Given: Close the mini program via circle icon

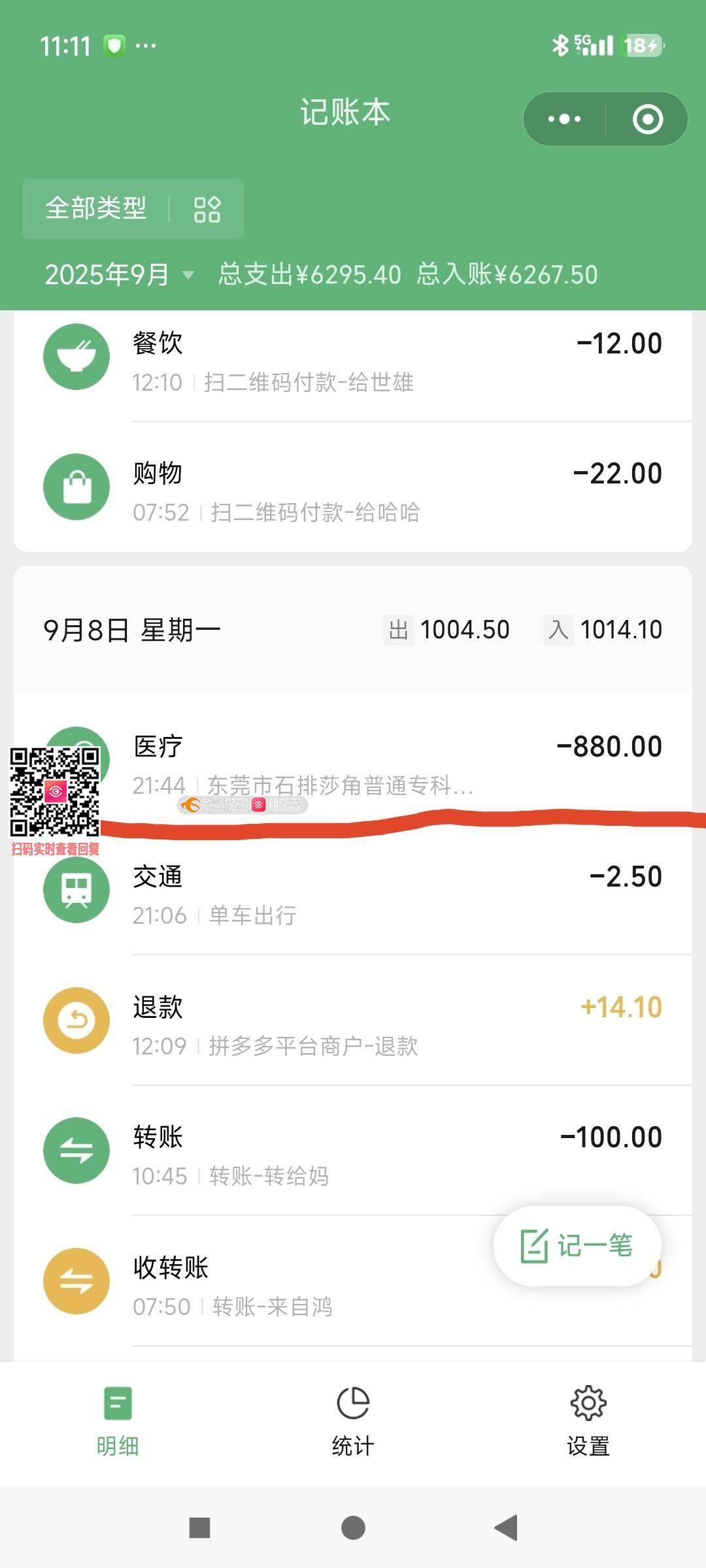Looking at the screenshot, I should point(647,119).
